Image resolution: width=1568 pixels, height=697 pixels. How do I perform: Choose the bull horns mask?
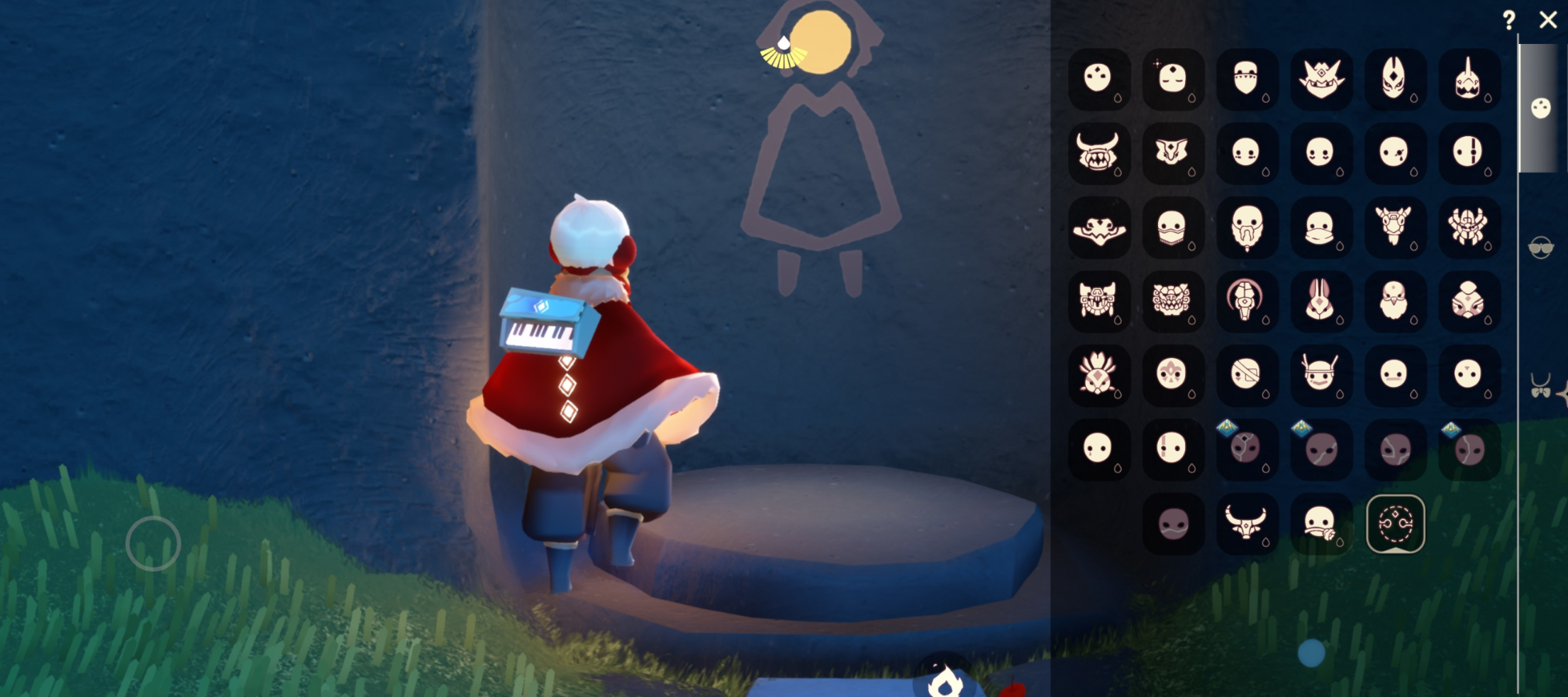pos(1246,524)
